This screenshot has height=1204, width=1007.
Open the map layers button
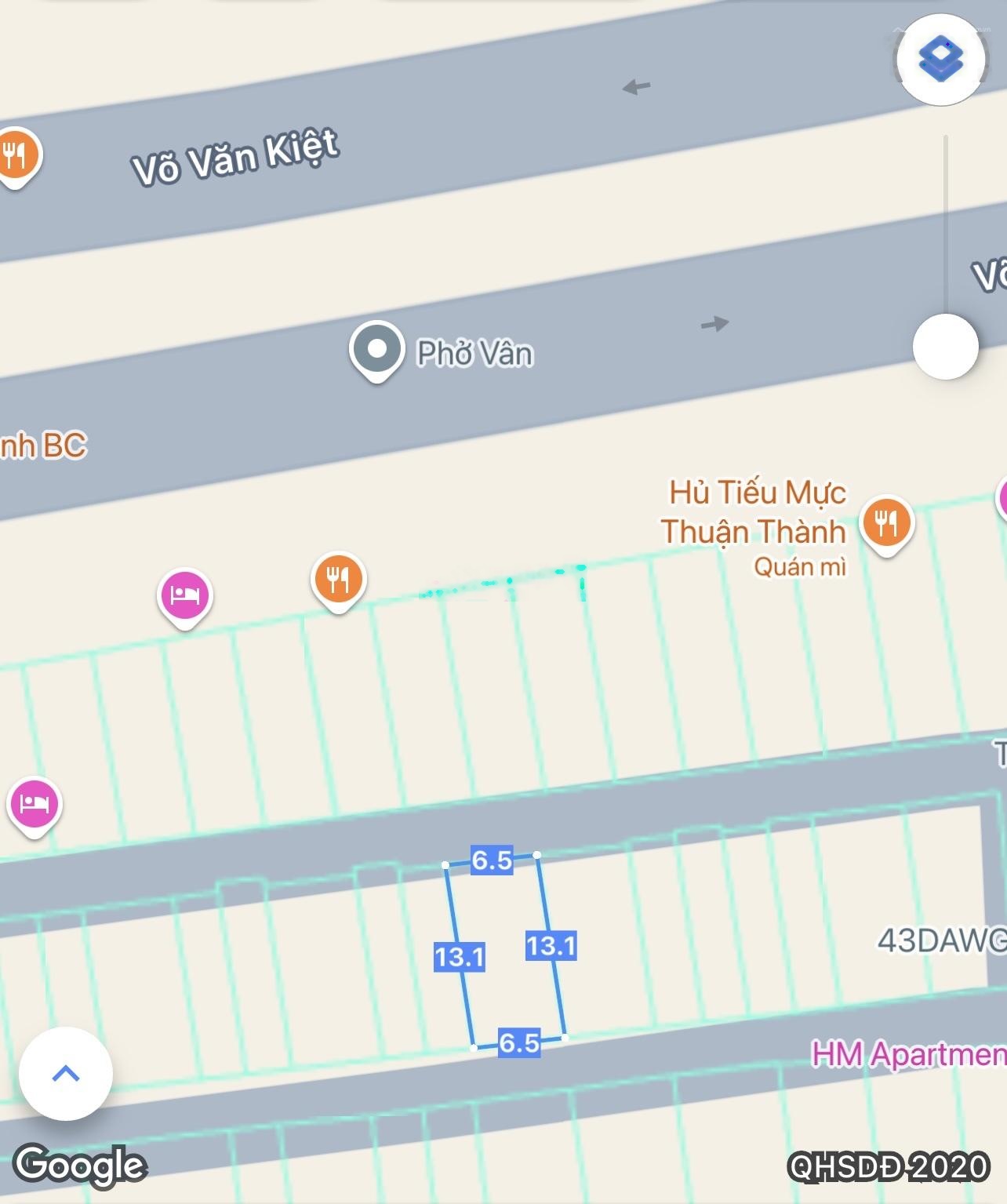point(940,60)
